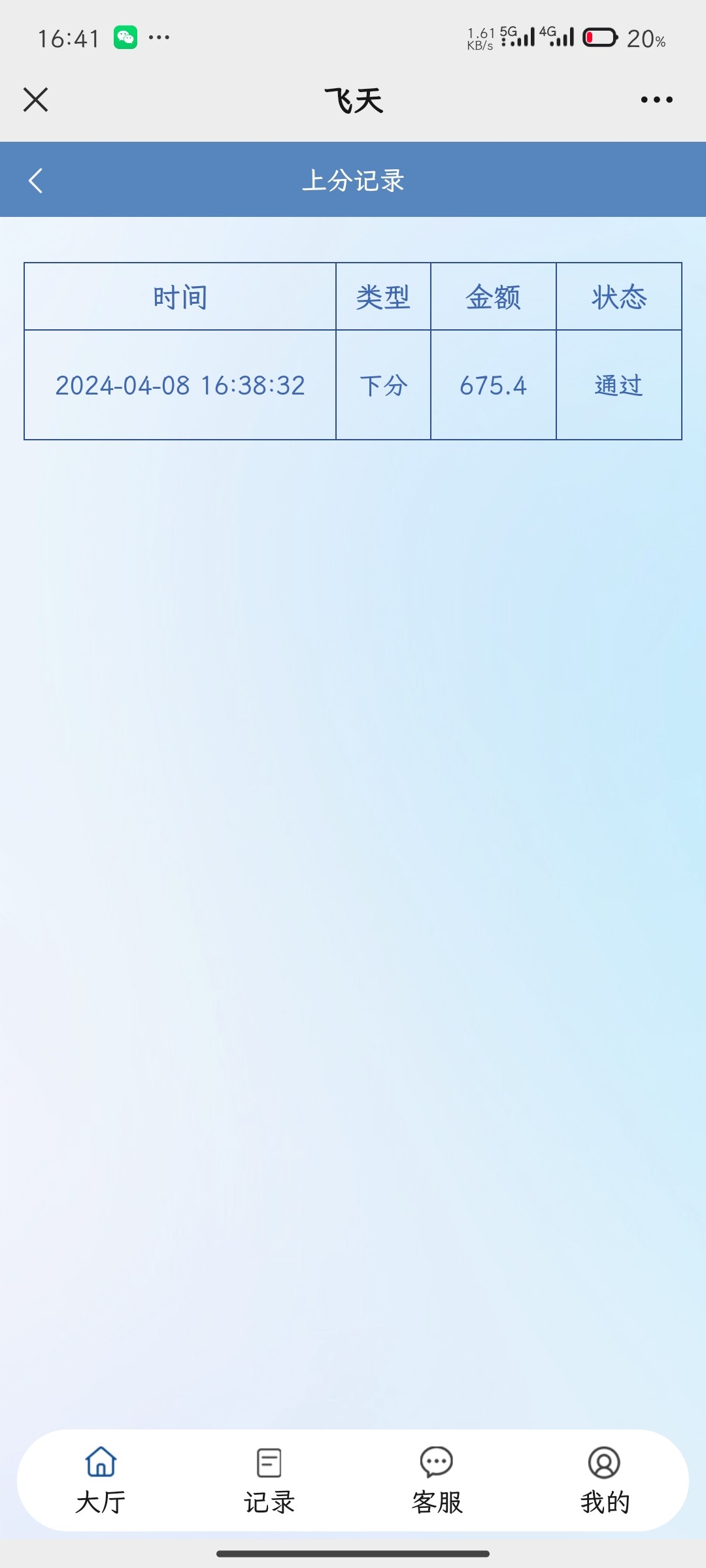Open the three-dot overflow menu
The height and width of the screenshot is (1568, 706).
(656, 100)
